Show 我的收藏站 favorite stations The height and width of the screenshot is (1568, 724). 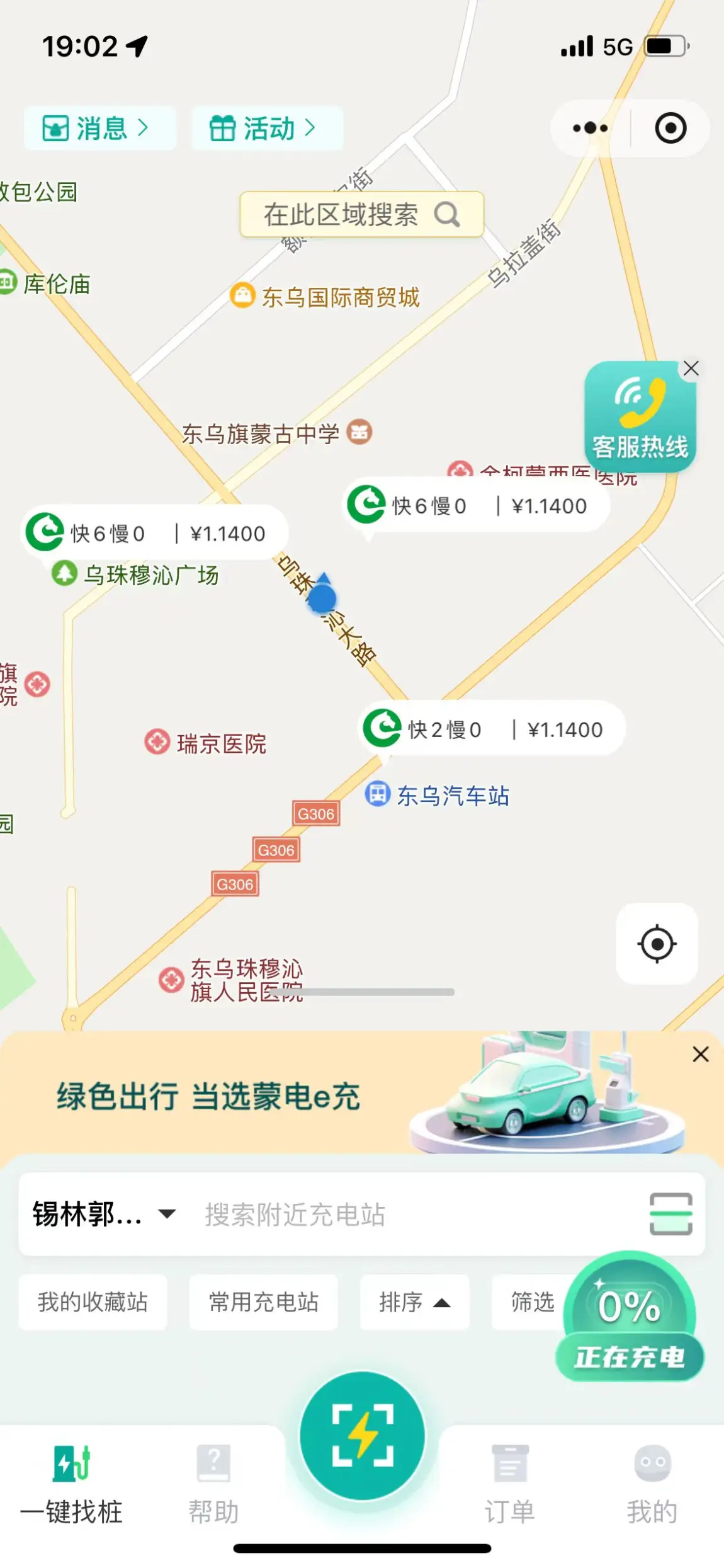93,1302
